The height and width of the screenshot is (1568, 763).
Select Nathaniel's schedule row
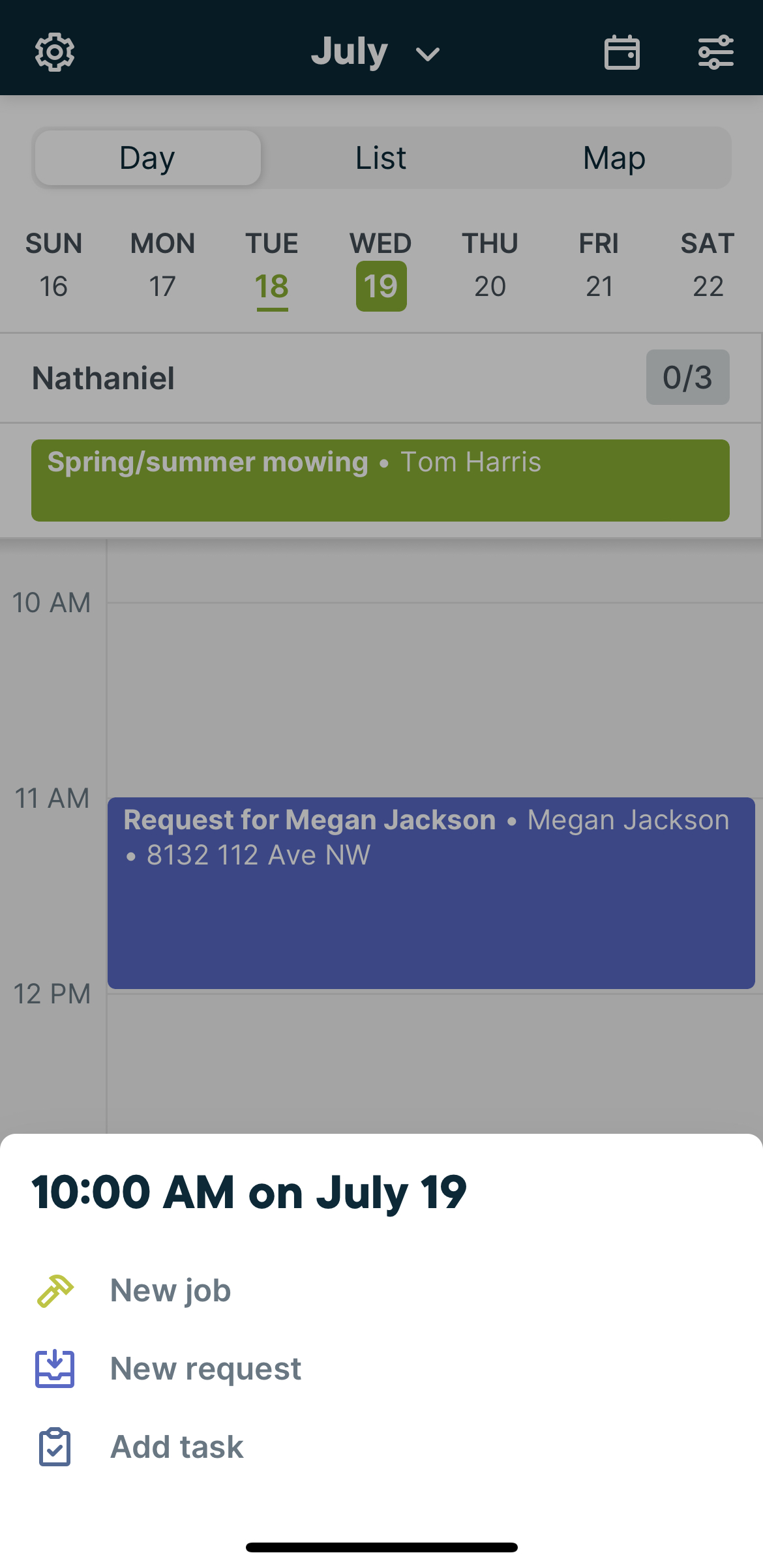(103, 377)
